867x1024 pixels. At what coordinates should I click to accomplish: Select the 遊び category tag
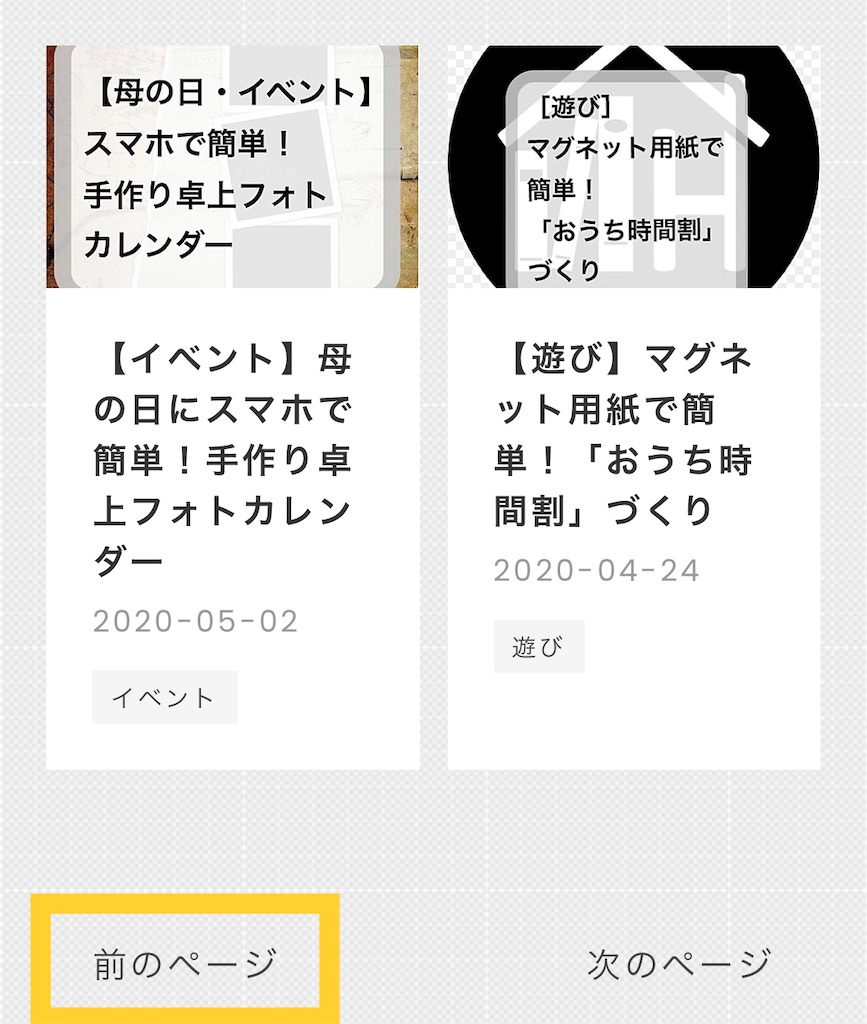pos(538,646)
